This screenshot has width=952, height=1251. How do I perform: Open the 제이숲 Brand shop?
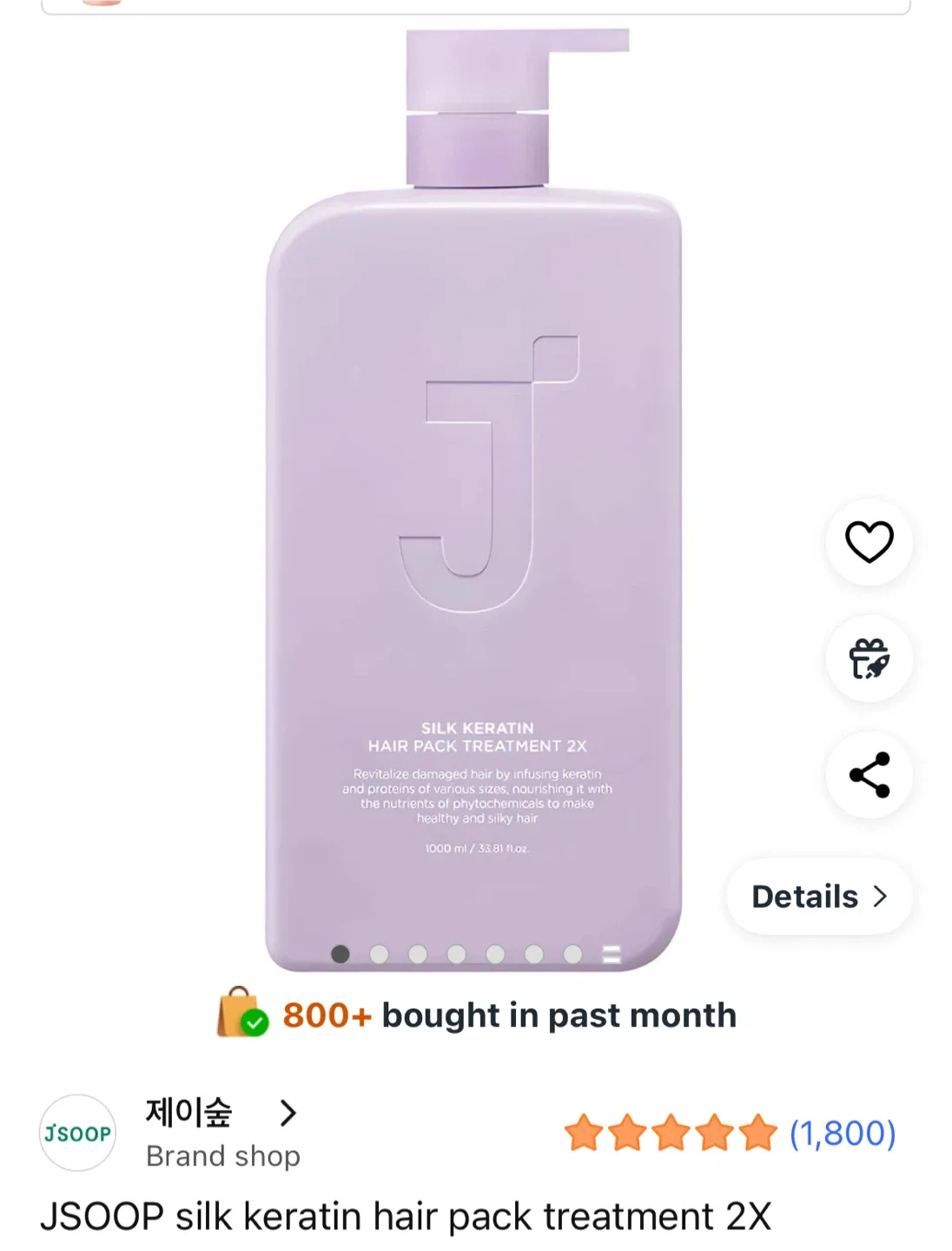pos(221,1132)
